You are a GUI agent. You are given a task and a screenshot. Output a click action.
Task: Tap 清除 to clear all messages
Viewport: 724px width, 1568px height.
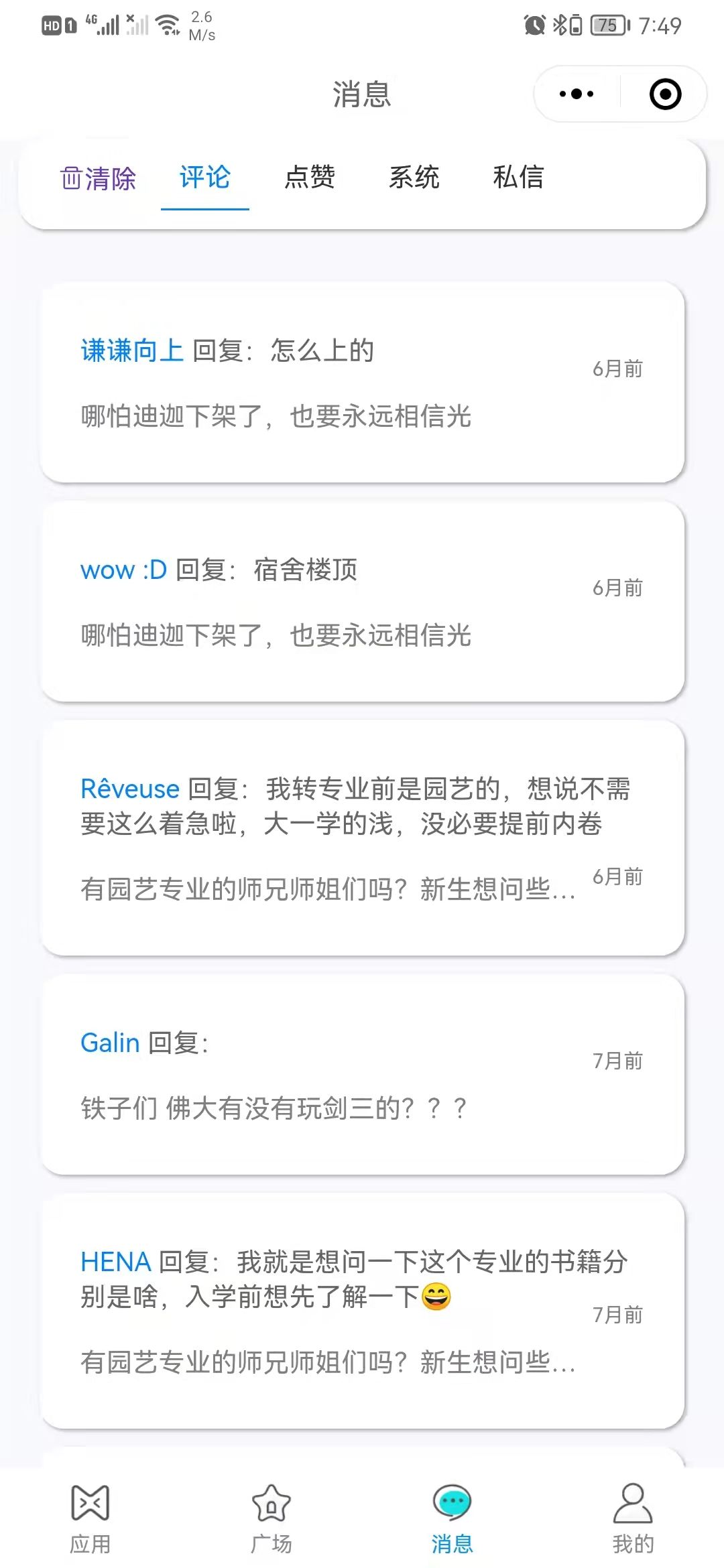point(98,179)
